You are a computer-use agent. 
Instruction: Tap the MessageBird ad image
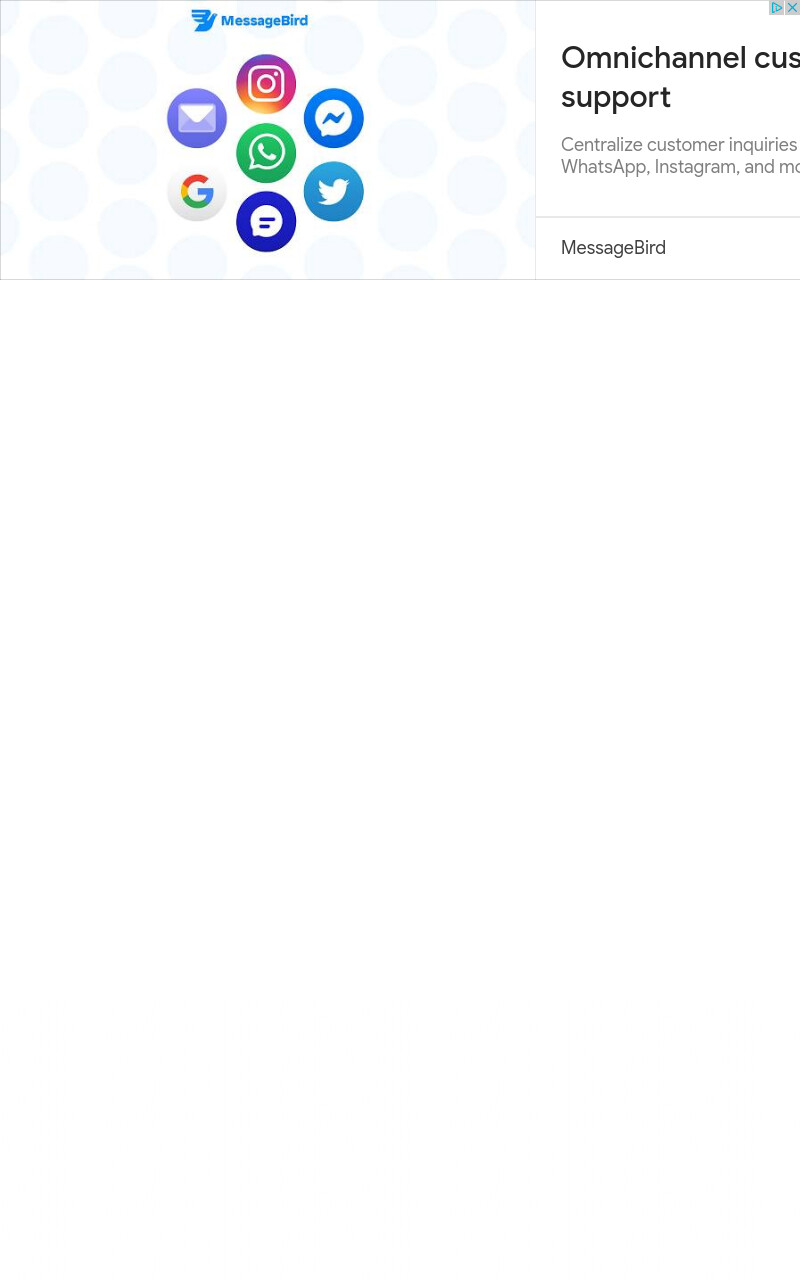tap(268, 140)
